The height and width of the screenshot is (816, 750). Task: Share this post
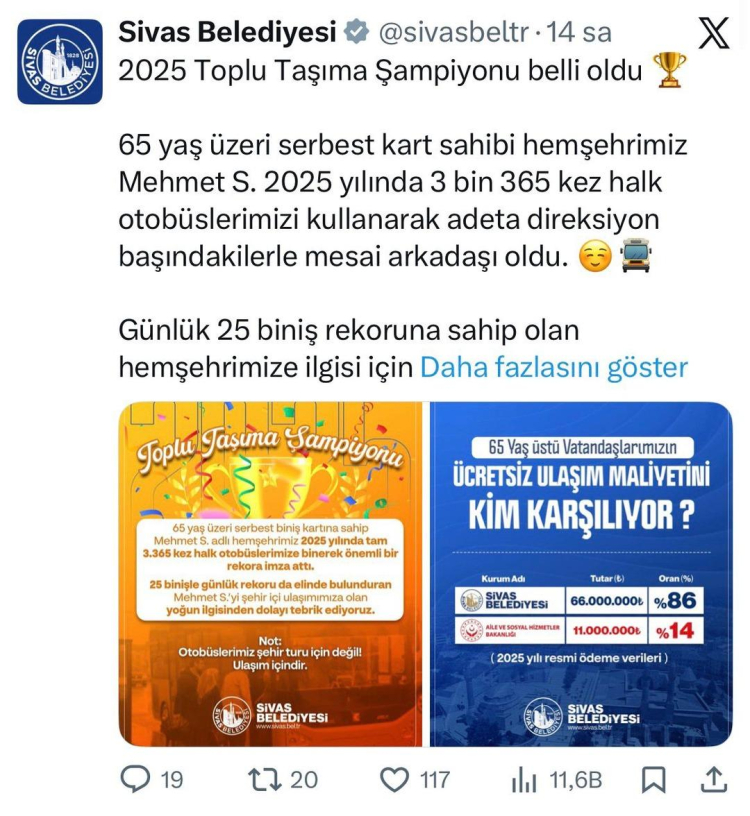pos(714,779)
